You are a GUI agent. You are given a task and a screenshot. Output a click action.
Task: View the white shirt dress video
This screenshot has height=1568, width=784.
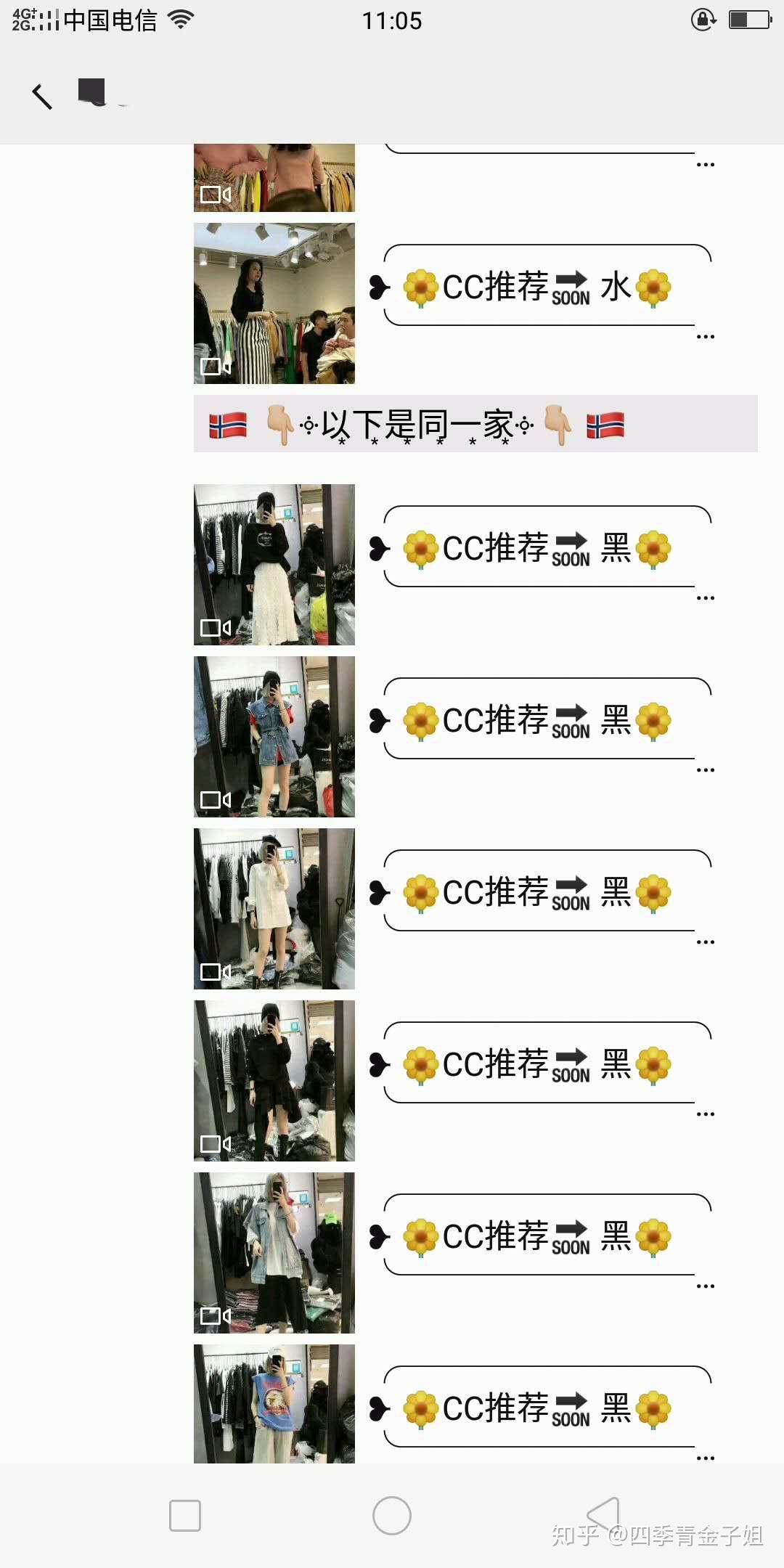[274, 909]
